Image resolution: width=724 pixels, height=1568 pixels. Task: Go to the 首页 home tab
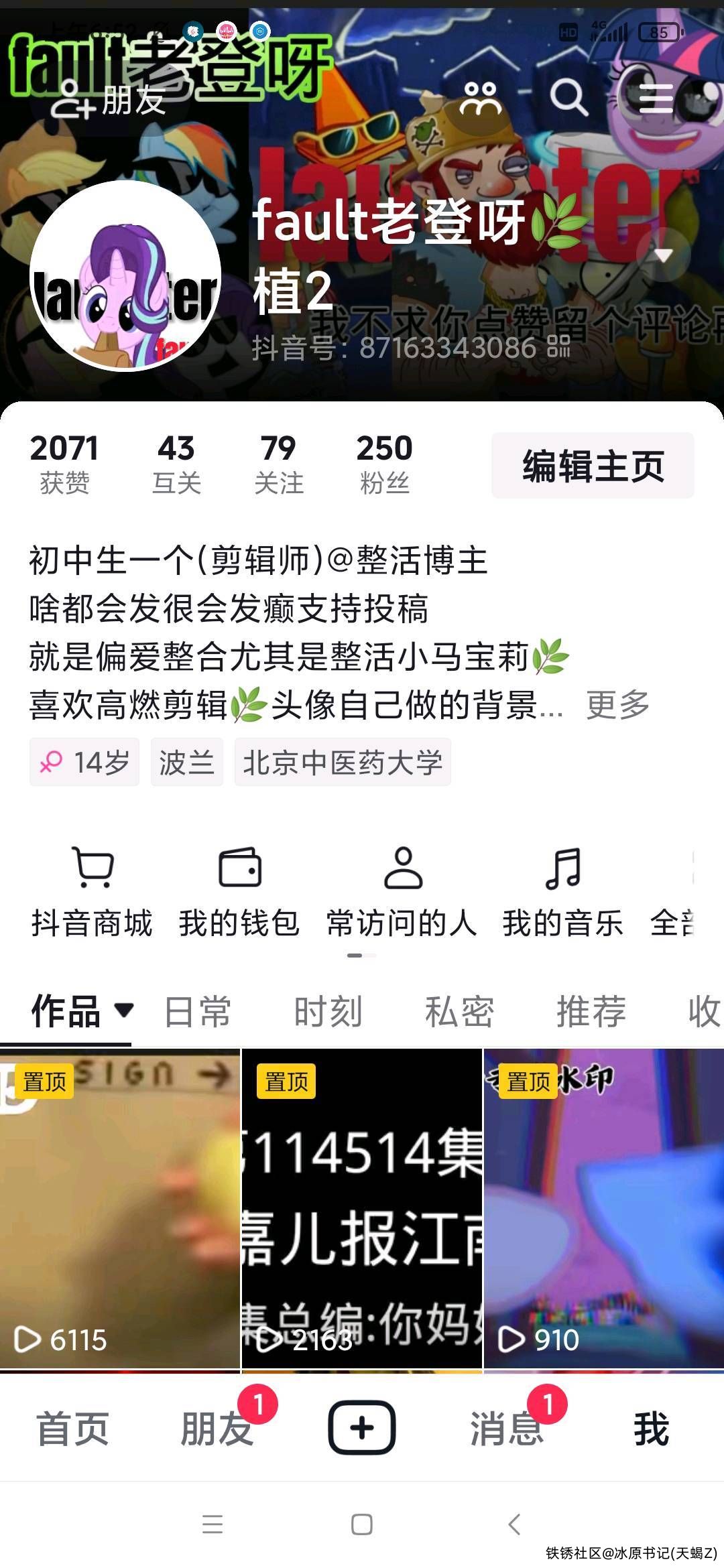click(x=72, y=1428)
